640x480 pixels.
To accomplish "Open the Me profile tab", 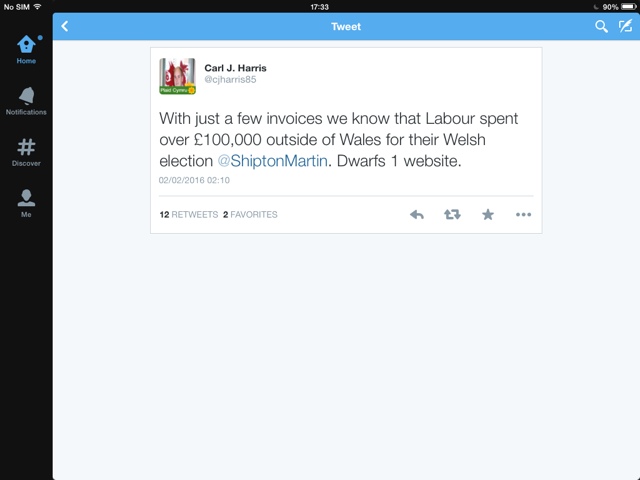I will click(26, 203).
